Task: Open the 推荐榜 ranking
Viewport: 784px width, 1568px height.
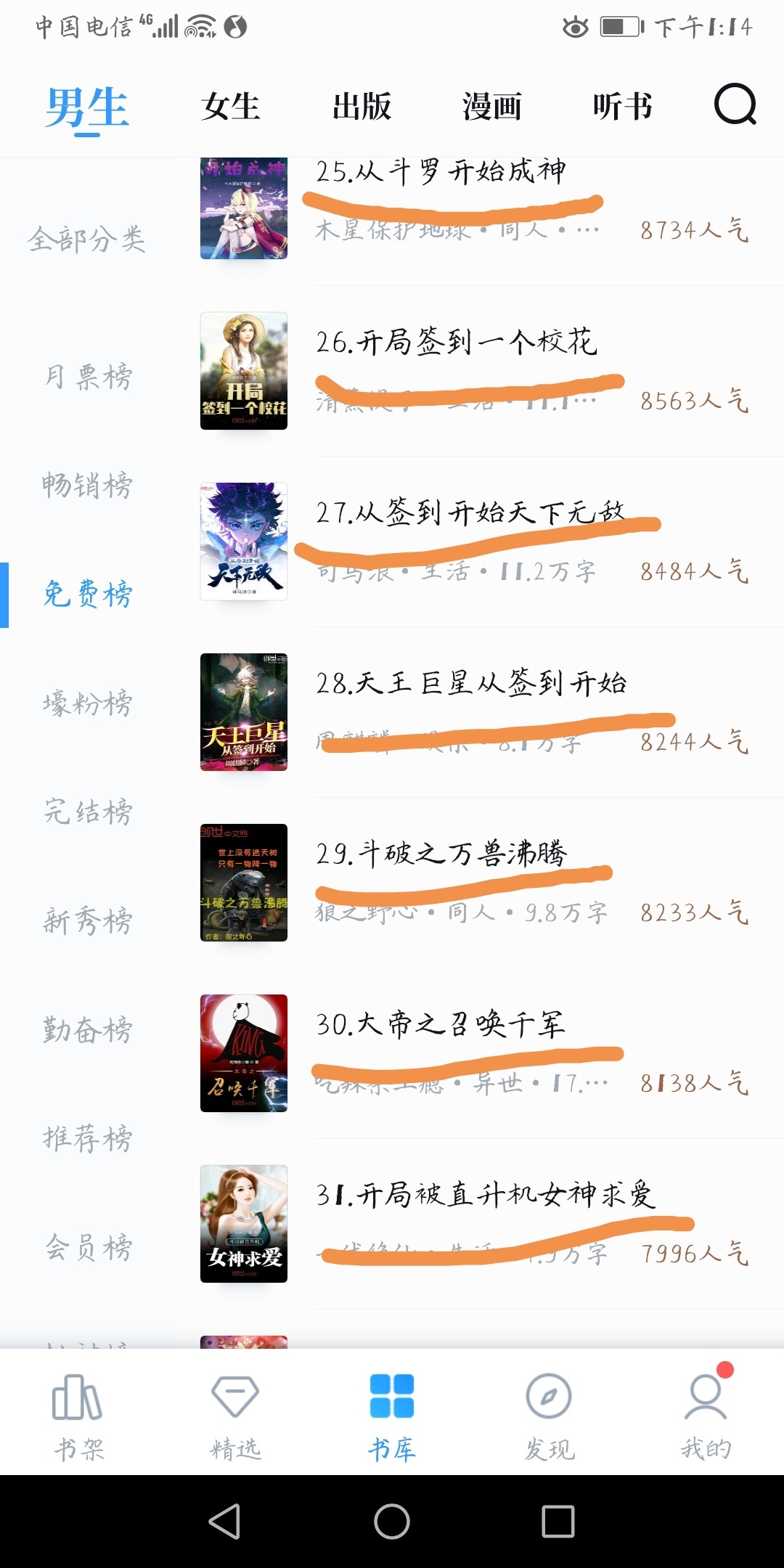Action: 87,1138
